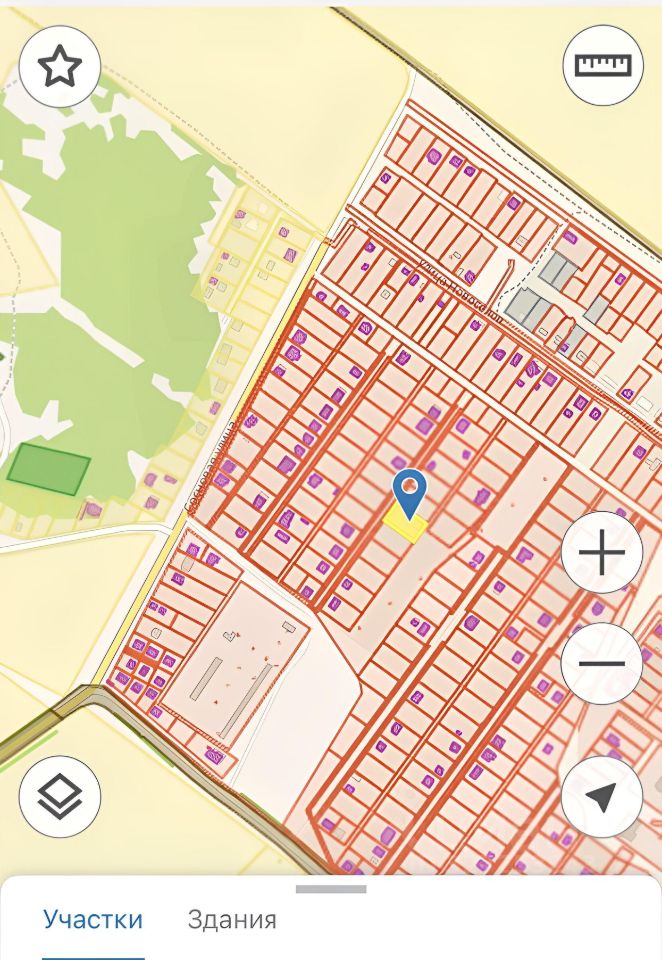Switch to the Здания tab

pyautogui.click(x=232, y=919)
